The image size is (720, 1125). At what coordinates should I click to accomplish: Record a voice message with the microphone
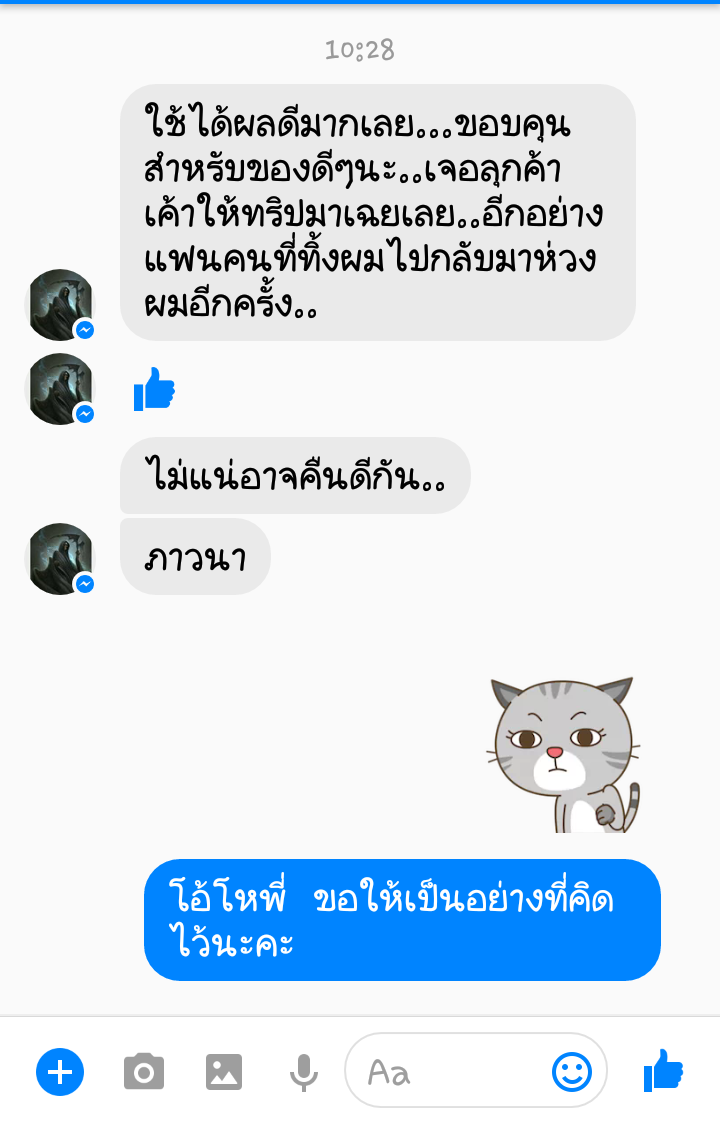click(303, 1071)
